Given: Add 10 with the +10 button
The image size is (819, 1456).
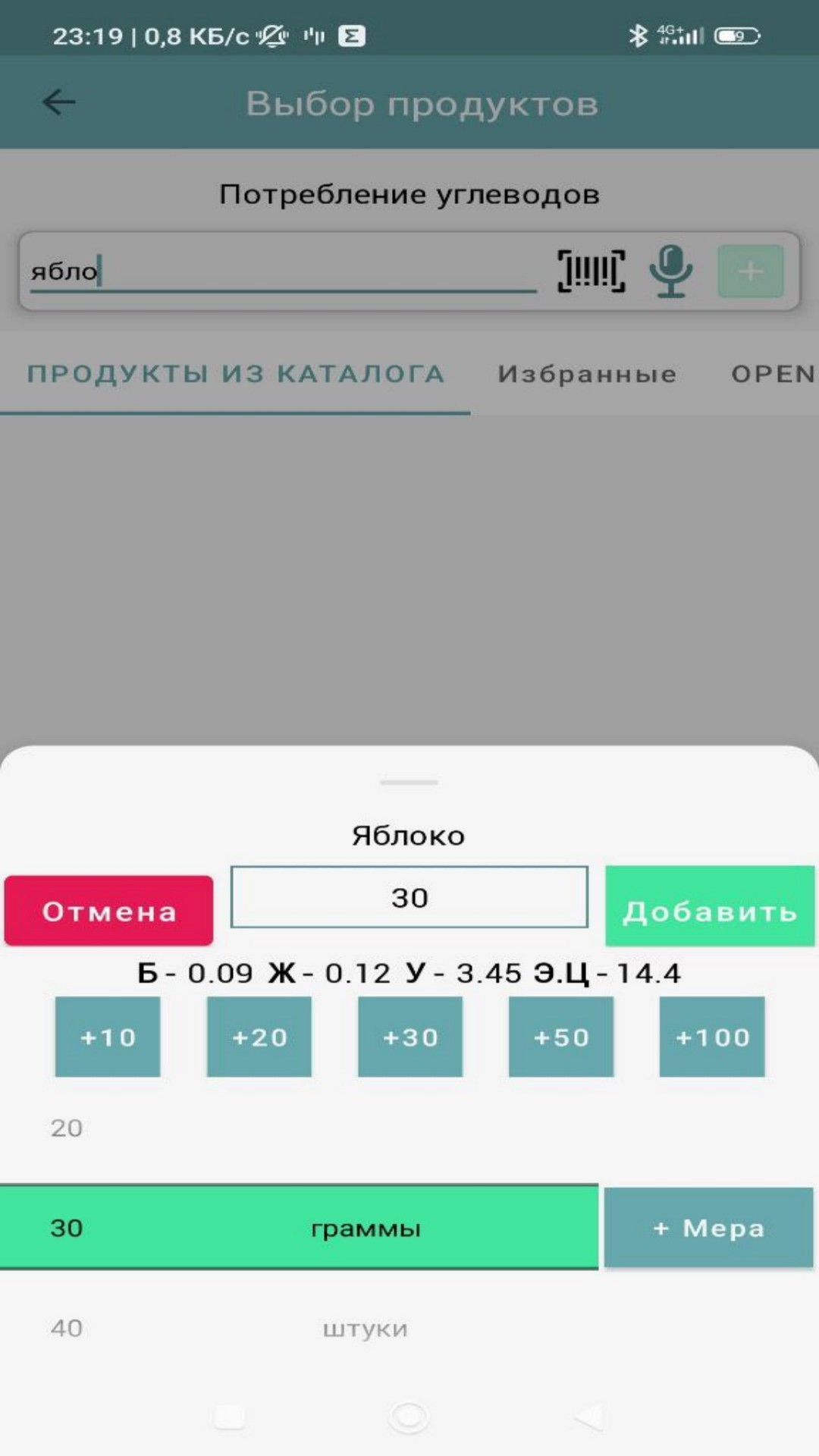Looking at the screenshot, I should (108, 1037).
